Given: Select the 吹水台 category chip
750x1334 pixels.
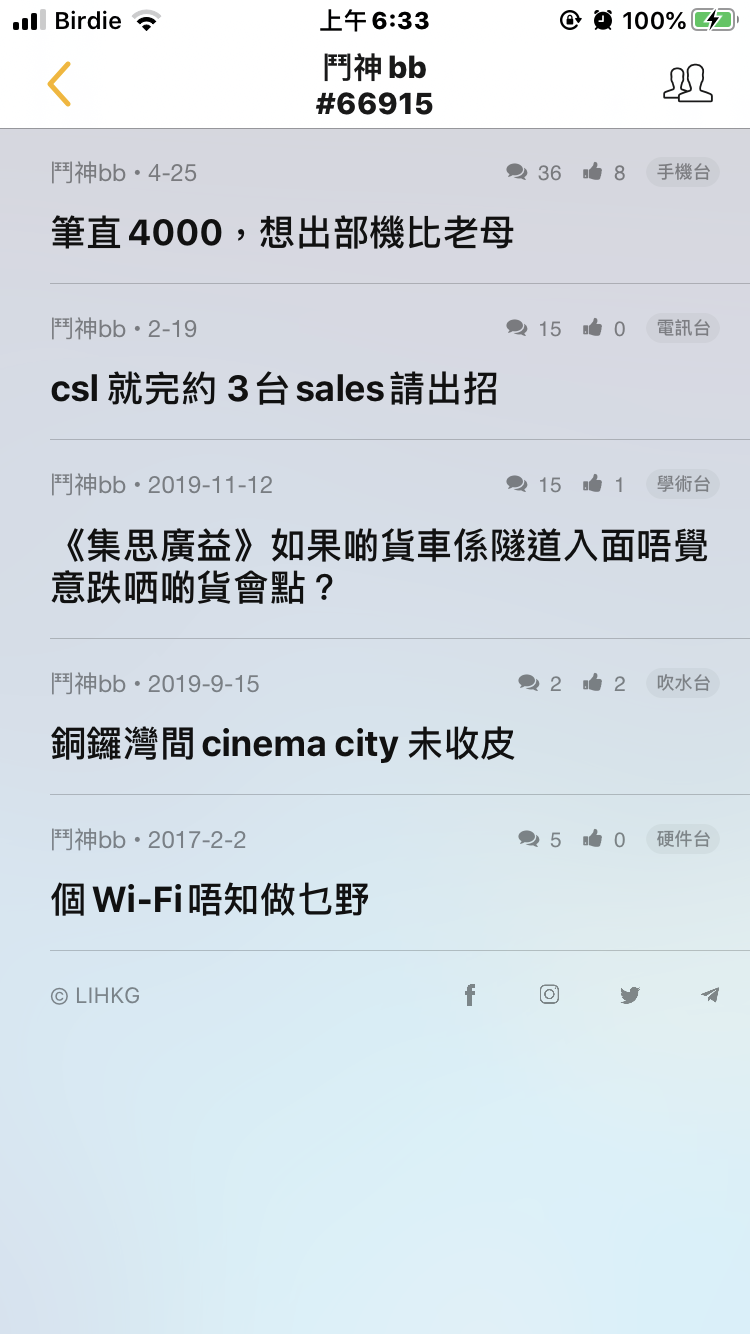Looking at the screenshot, I should click(x=683, y=683).
